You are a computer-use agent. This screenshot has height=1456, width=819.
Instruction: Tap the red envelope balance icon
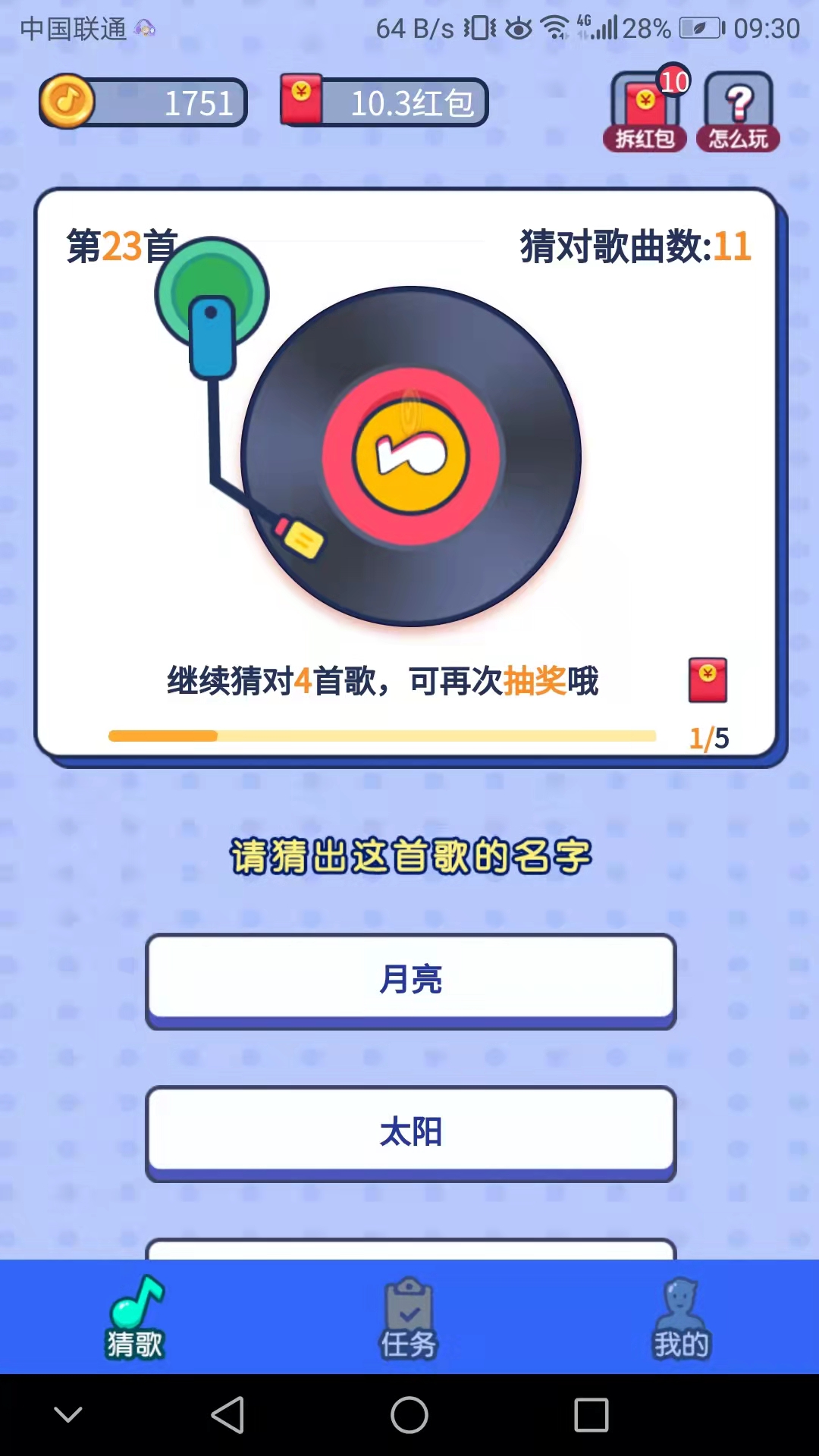tap(303, 101)
